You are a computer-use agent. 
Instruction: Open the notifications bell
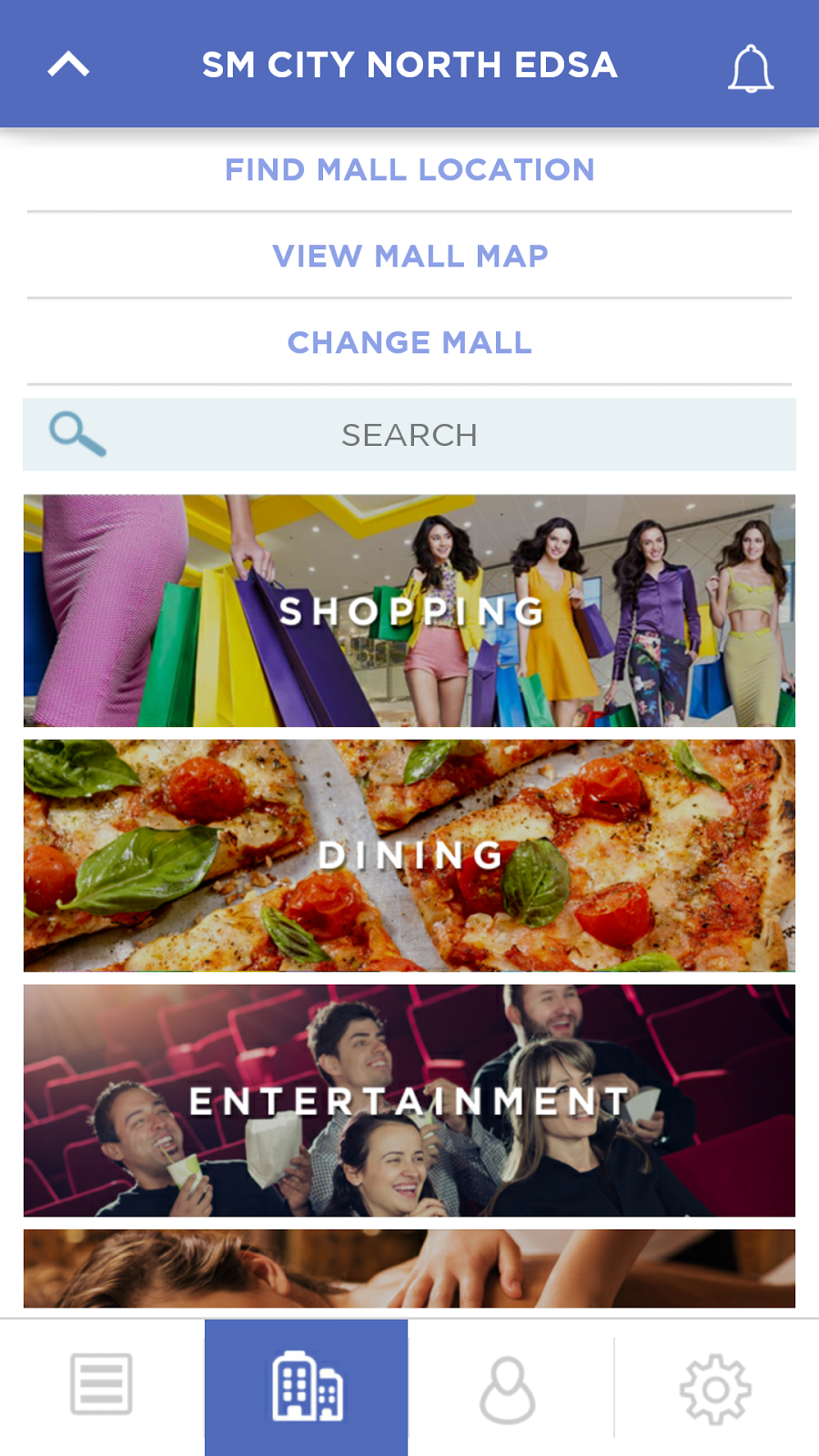(751, 68)
